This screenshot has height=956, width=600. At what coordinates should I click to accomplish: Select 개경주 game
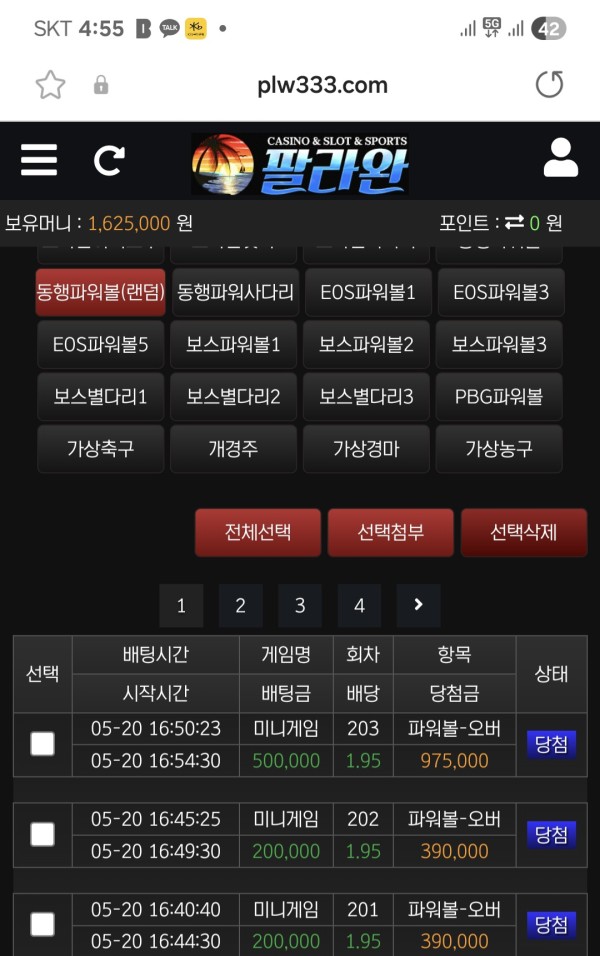(x=233, y=449)
